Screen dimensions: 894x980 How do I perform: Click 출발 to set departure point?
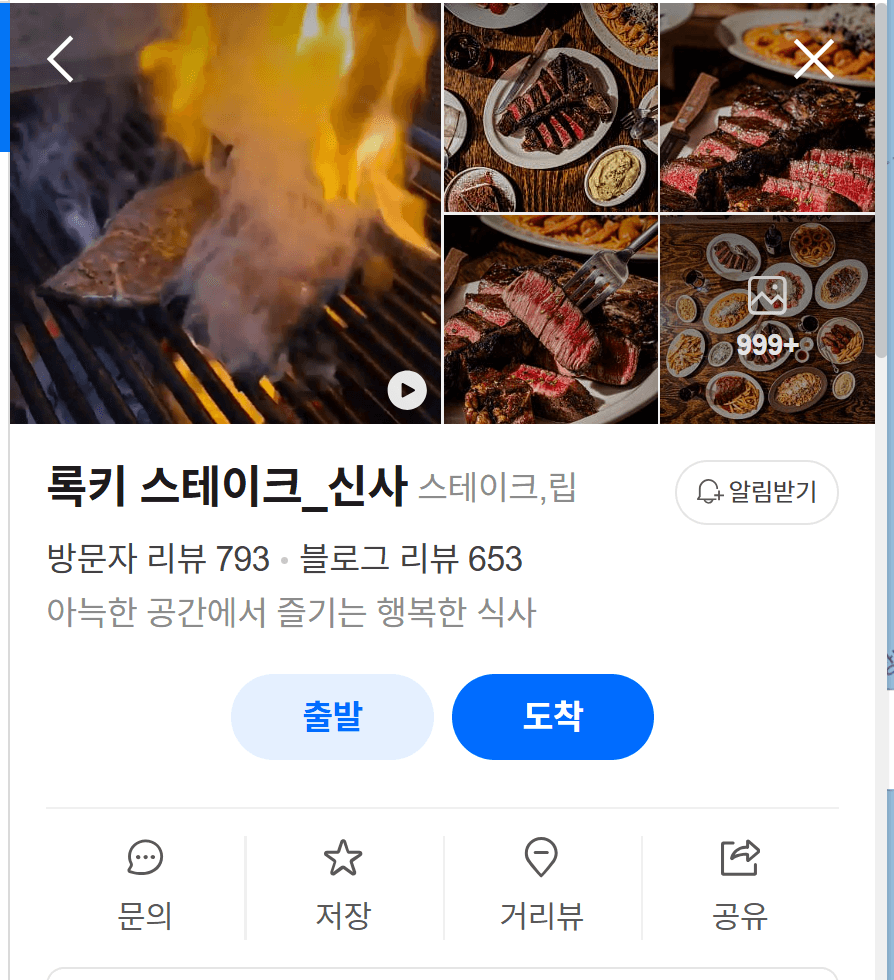332,716
